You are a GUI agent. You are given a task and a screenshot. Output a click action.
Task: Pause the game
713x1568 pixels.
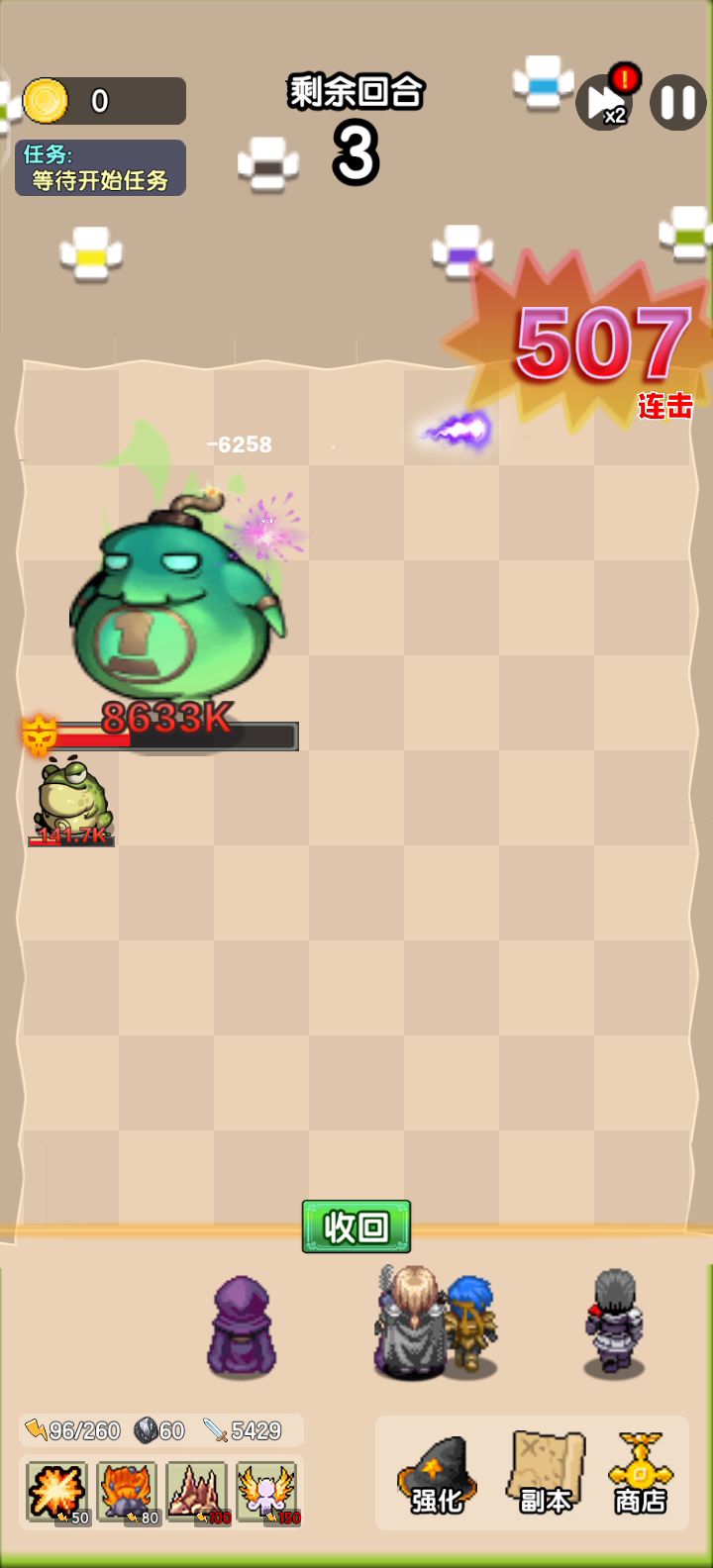[678, 102]
